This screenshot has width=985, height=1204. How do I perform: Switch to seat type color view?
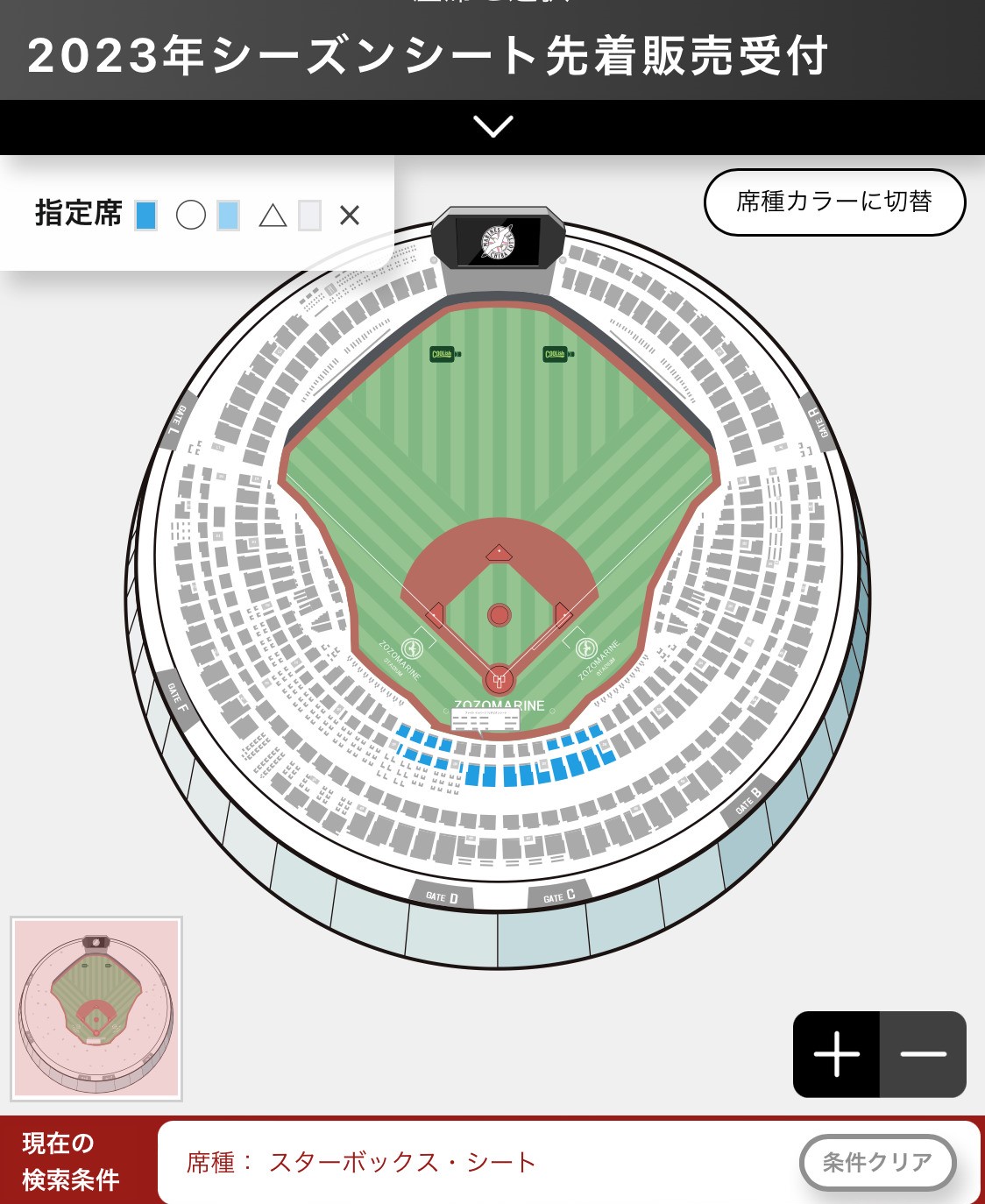point(834,202)
